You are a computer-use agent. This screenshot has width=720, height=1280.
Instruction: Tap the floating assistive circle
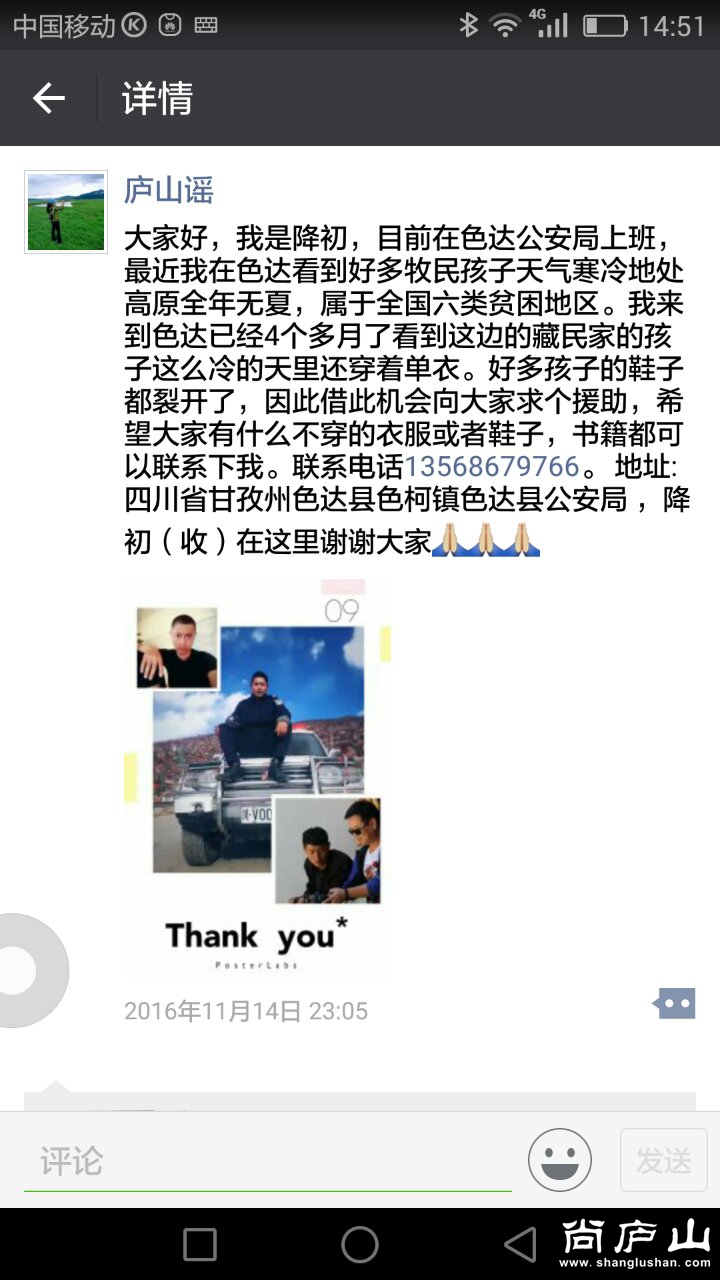[28, 970]
